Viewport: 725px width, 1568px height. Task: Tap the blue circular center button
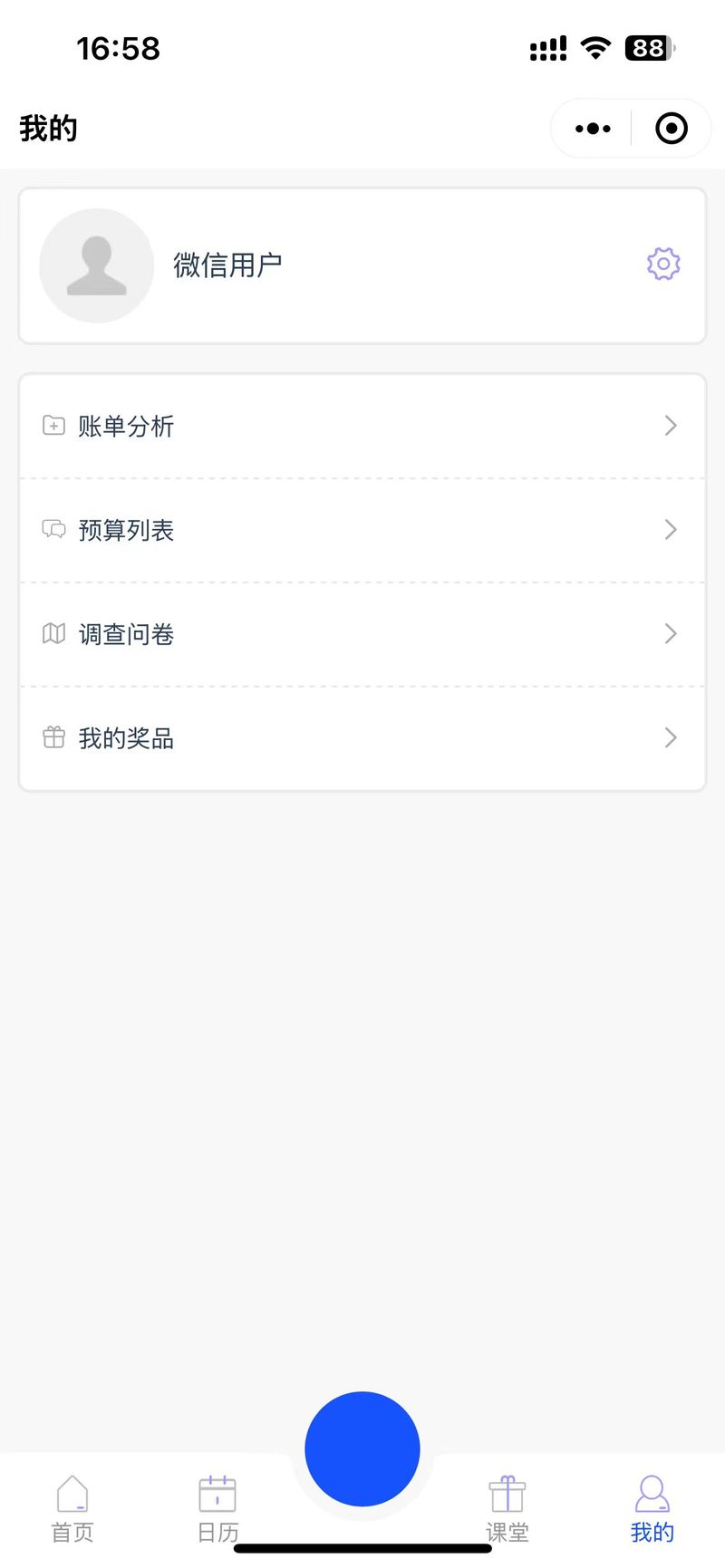click(362, 1448)
